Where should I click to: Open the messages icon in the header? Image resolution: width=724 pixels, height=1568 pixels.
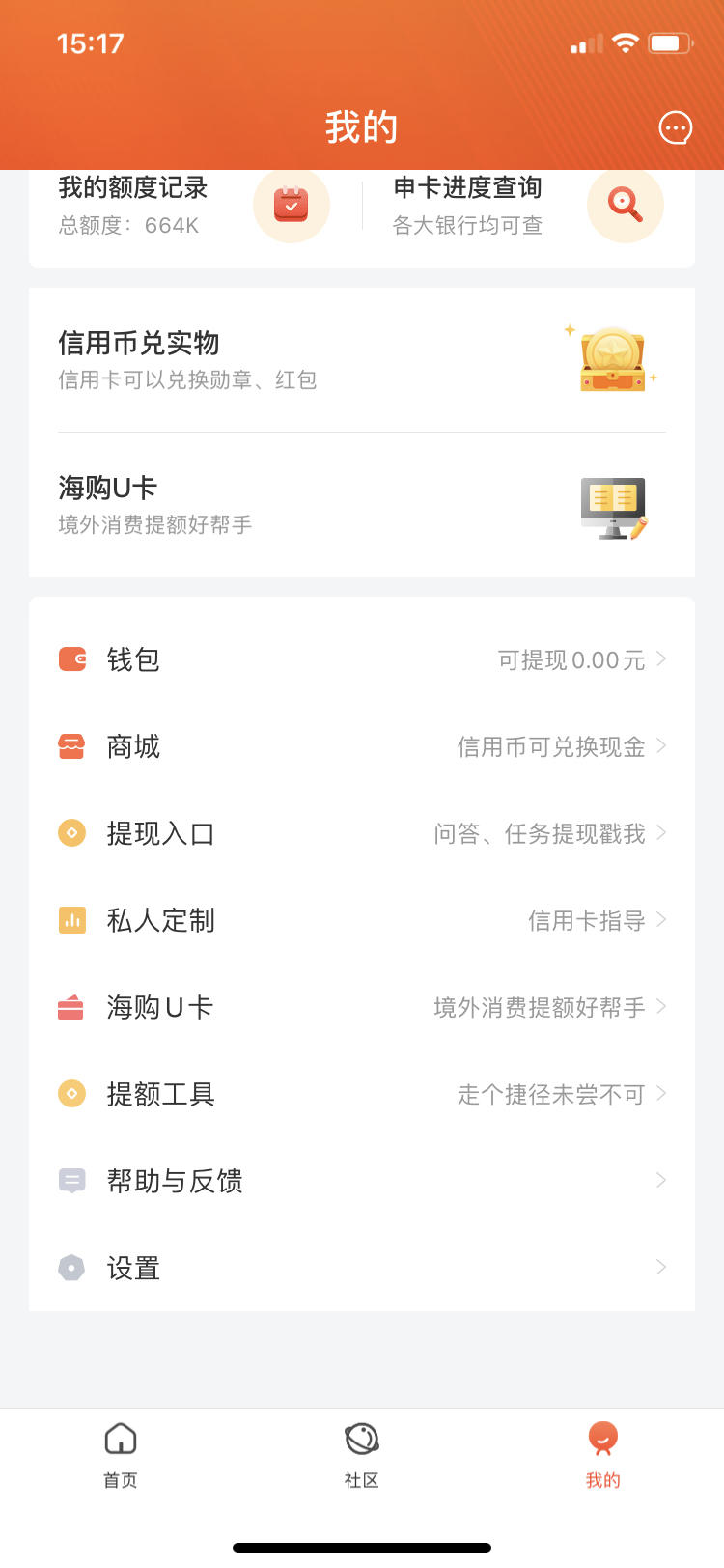coord(675,127)
